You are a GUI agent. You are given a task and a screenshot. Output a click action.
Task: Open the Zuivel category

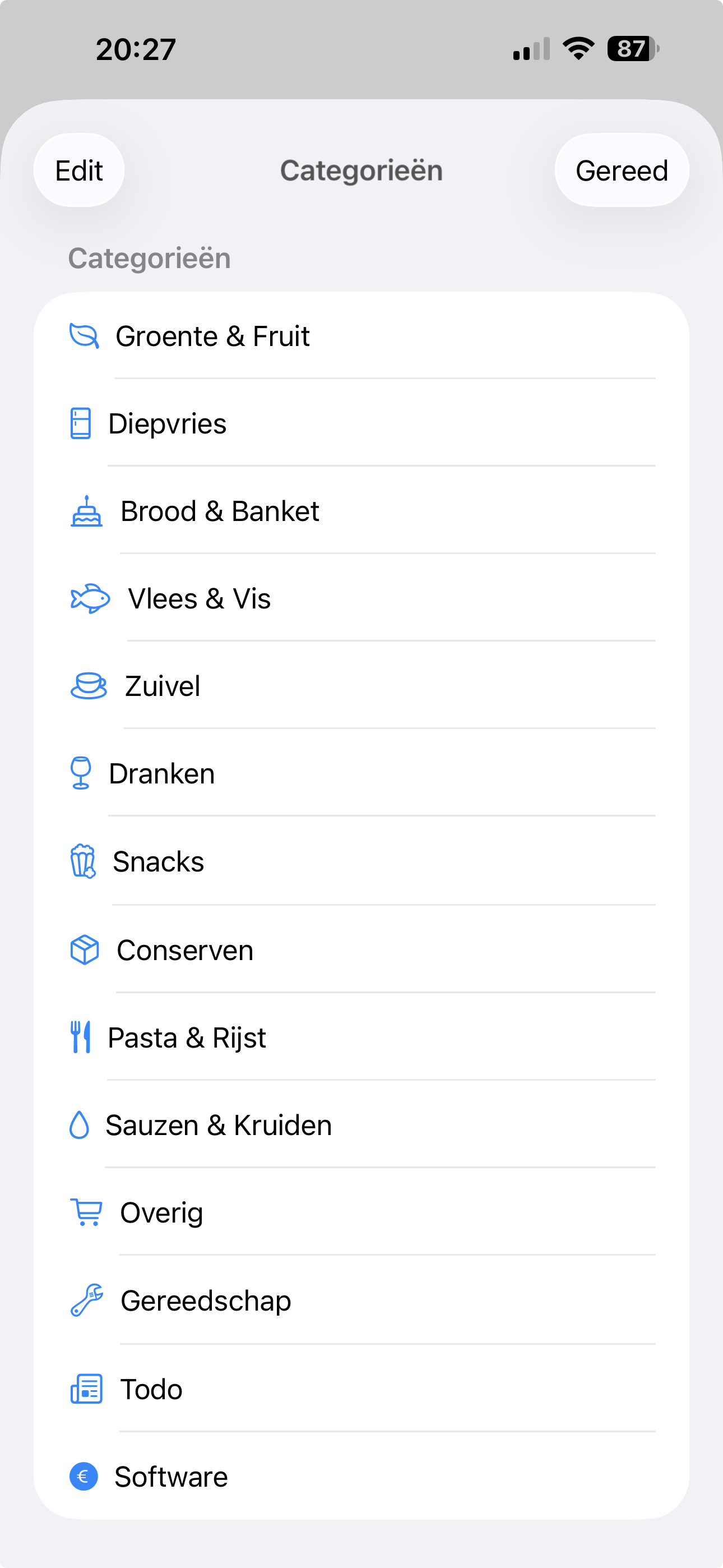pos(361,686)
